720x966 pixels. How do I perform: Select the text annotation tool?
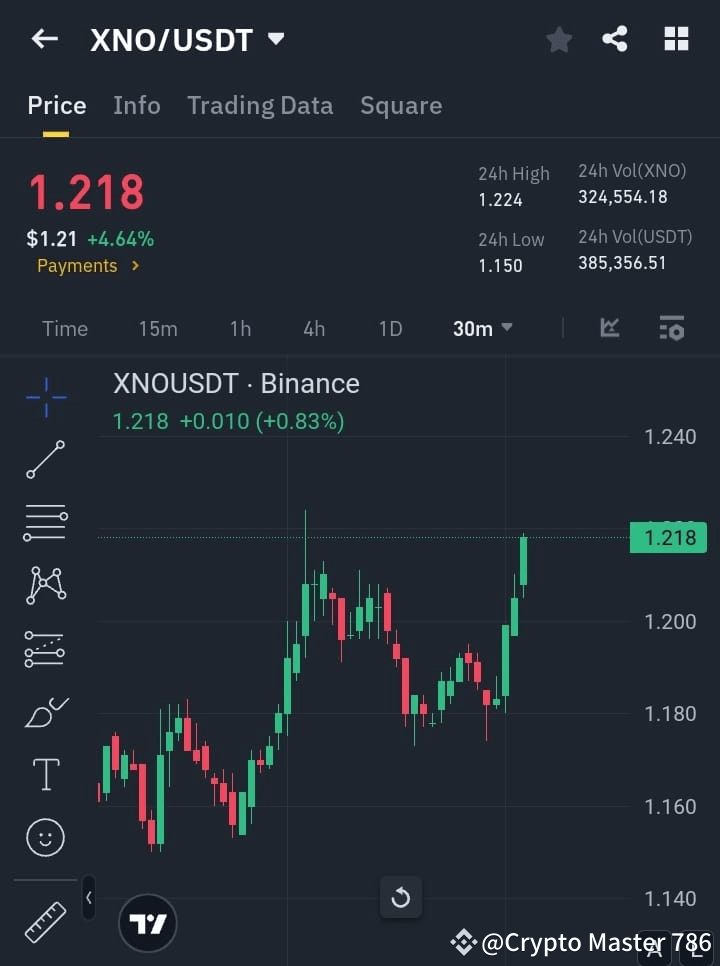click(x=45, y=774)
